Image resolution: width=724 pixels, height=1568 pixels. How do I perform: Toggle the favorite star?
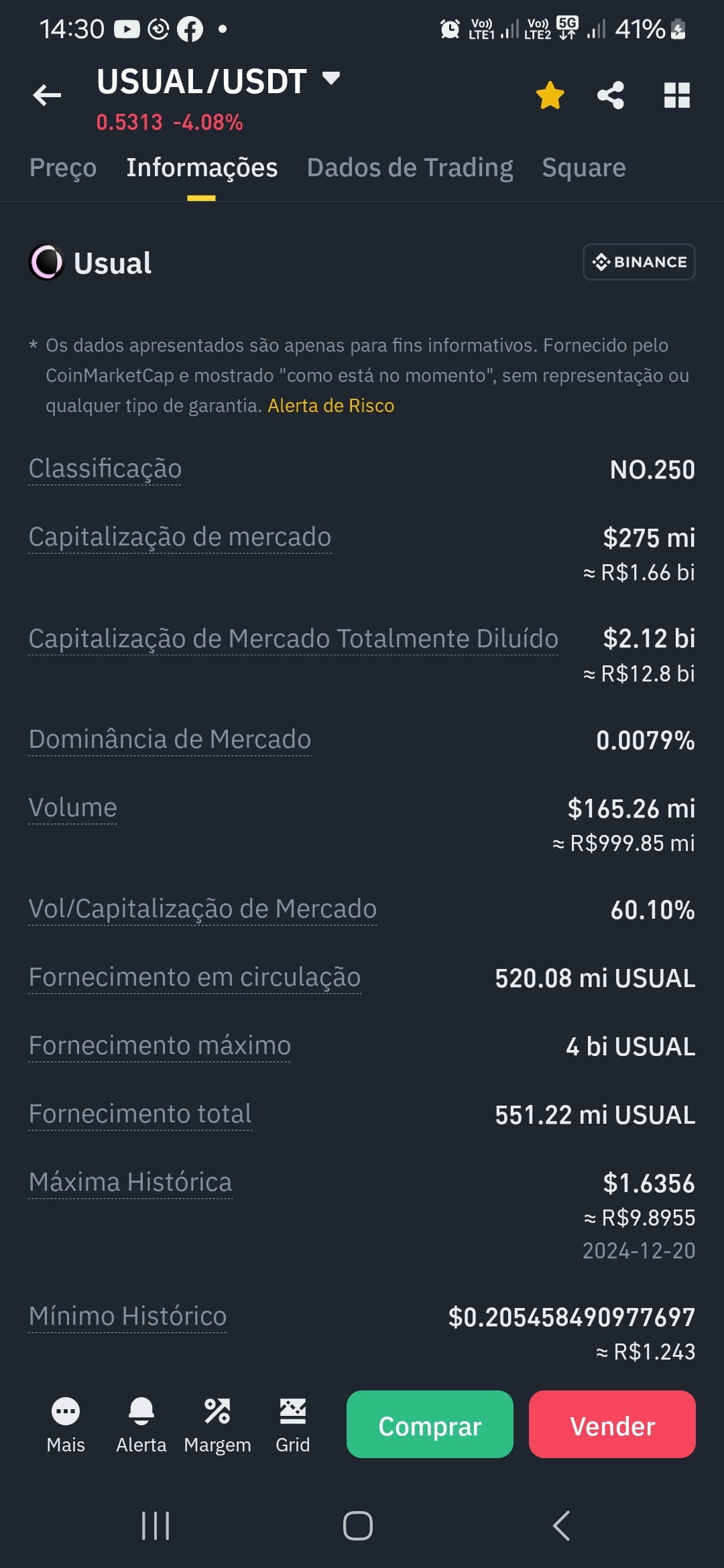(x=550, y=95)
